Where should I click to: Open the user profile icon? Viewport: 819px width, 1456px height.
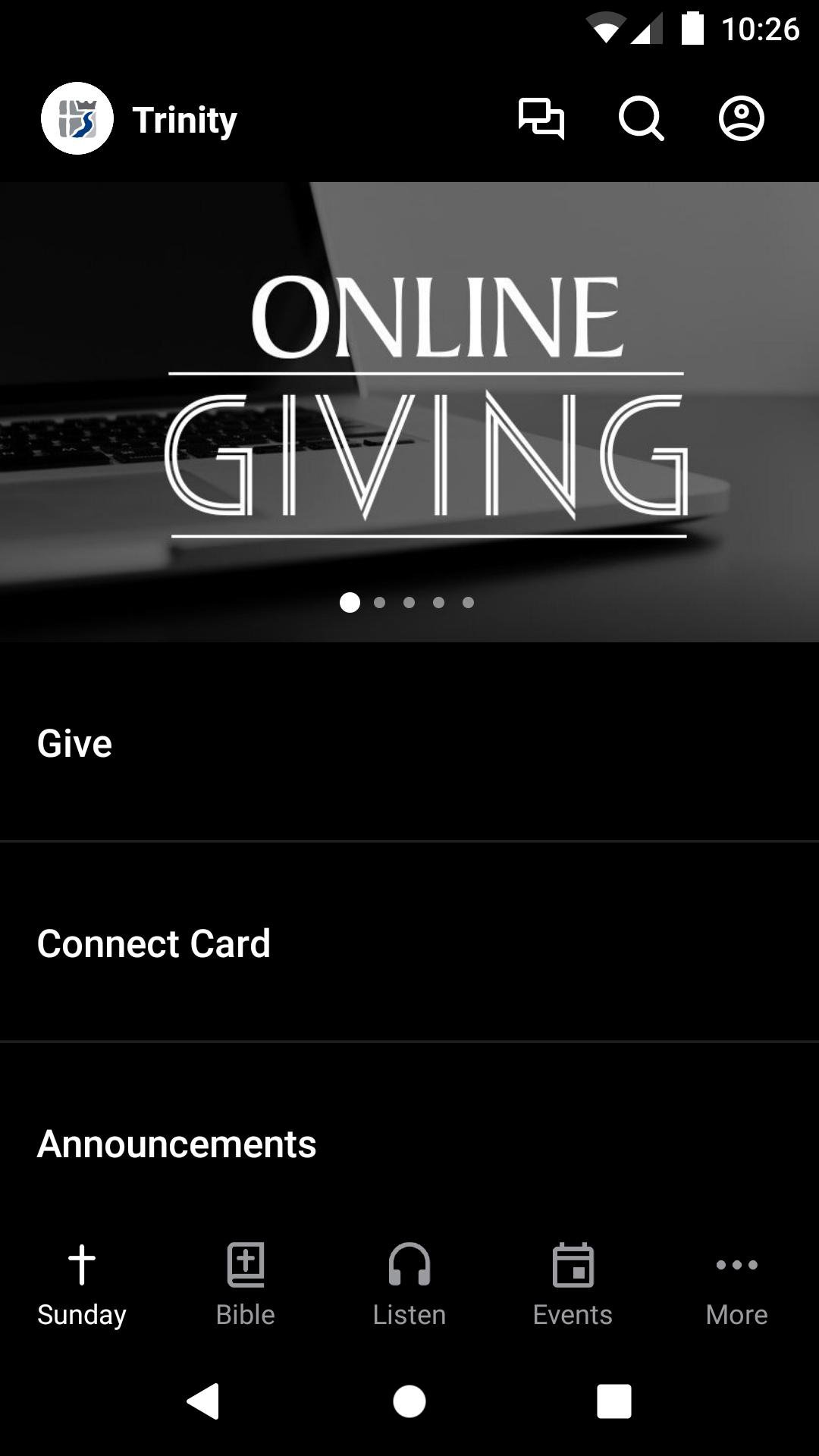[741, 119]
